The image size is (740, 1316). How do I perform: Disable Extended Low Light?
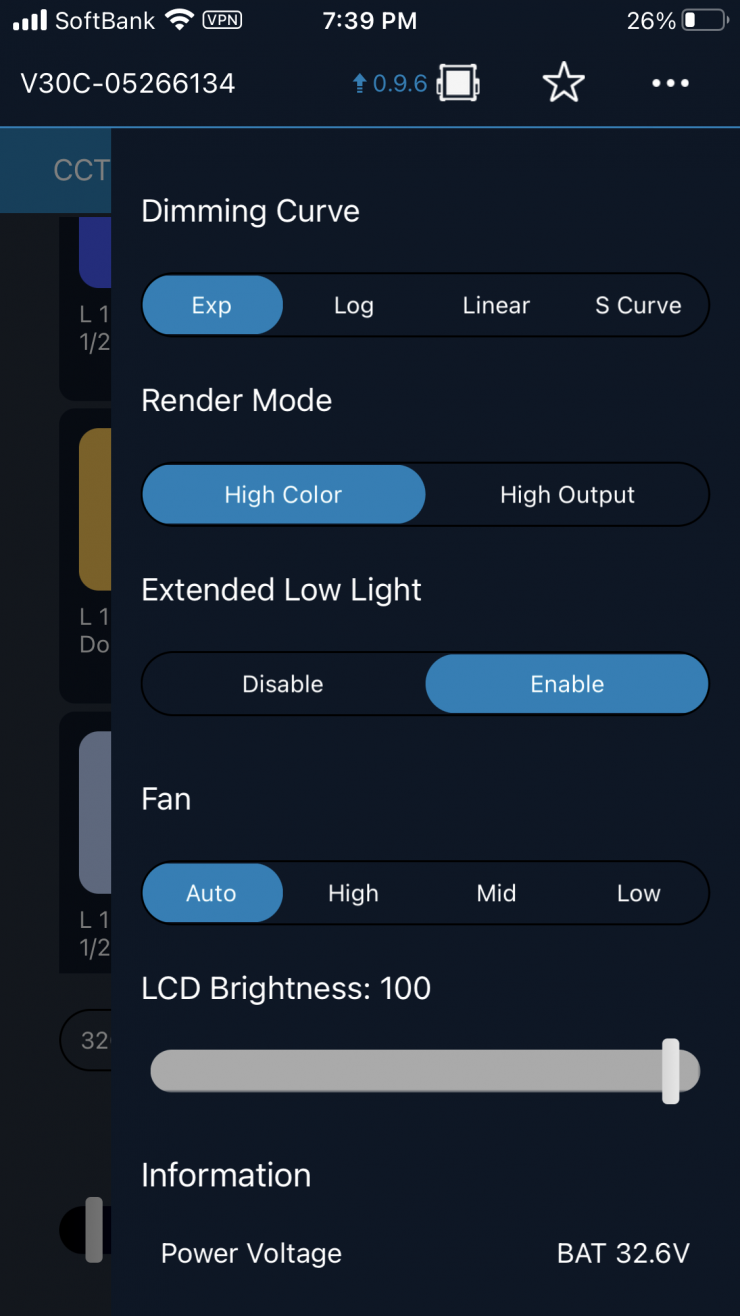283,684
